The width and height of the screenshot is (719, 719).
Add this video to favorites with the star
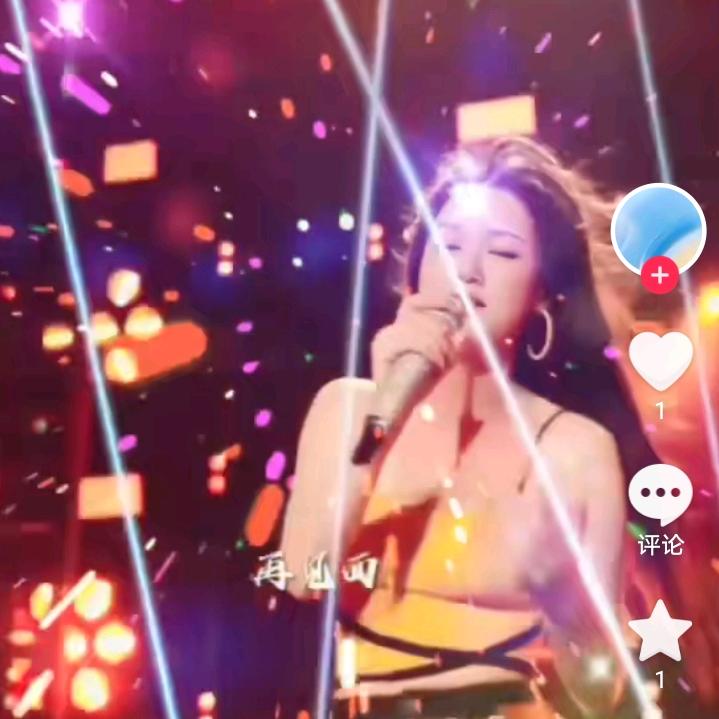660,632
